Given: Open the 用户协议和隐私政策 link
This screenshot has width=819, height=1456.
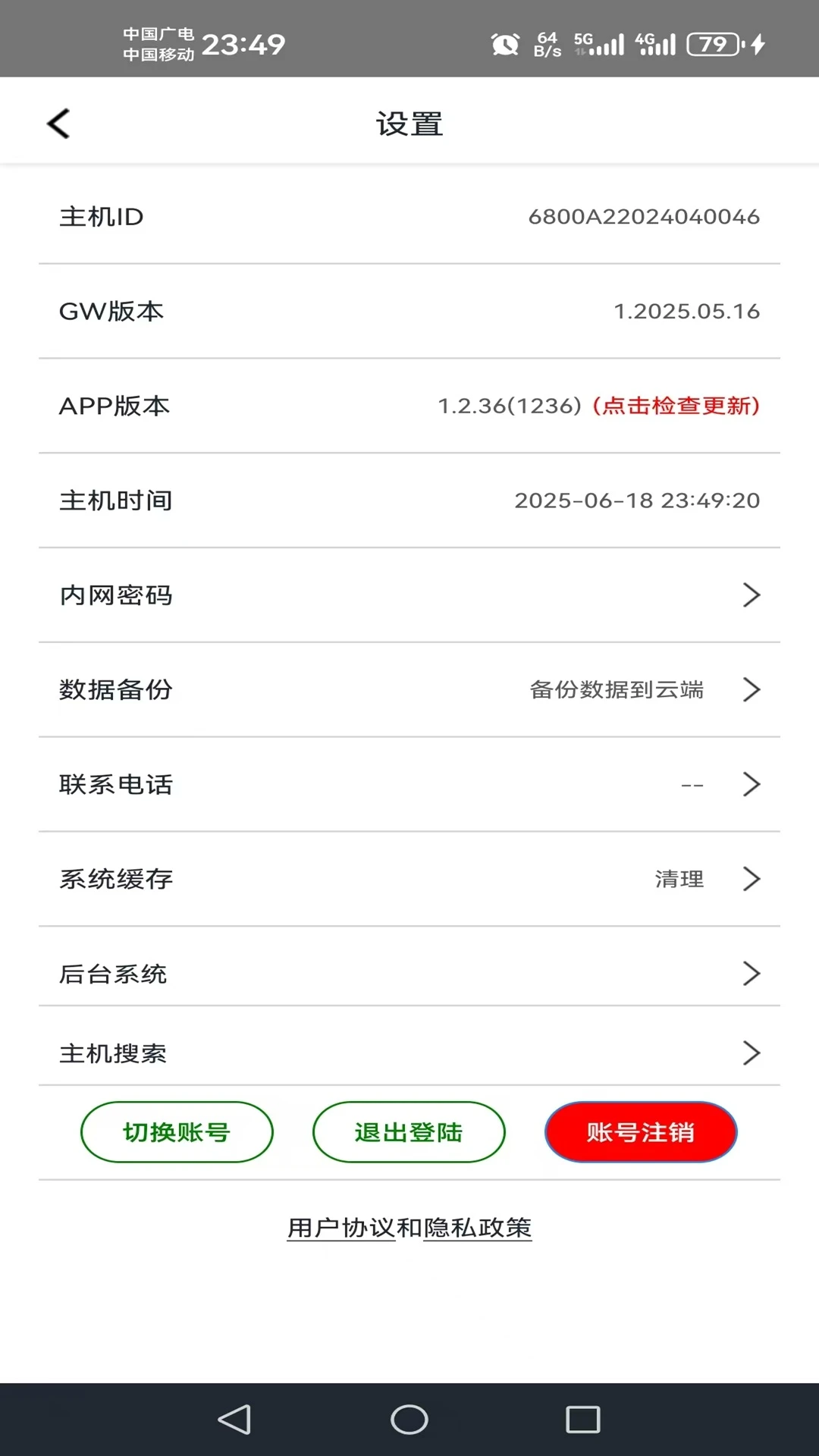Looking at the screenshot, I should (409, 1228).
